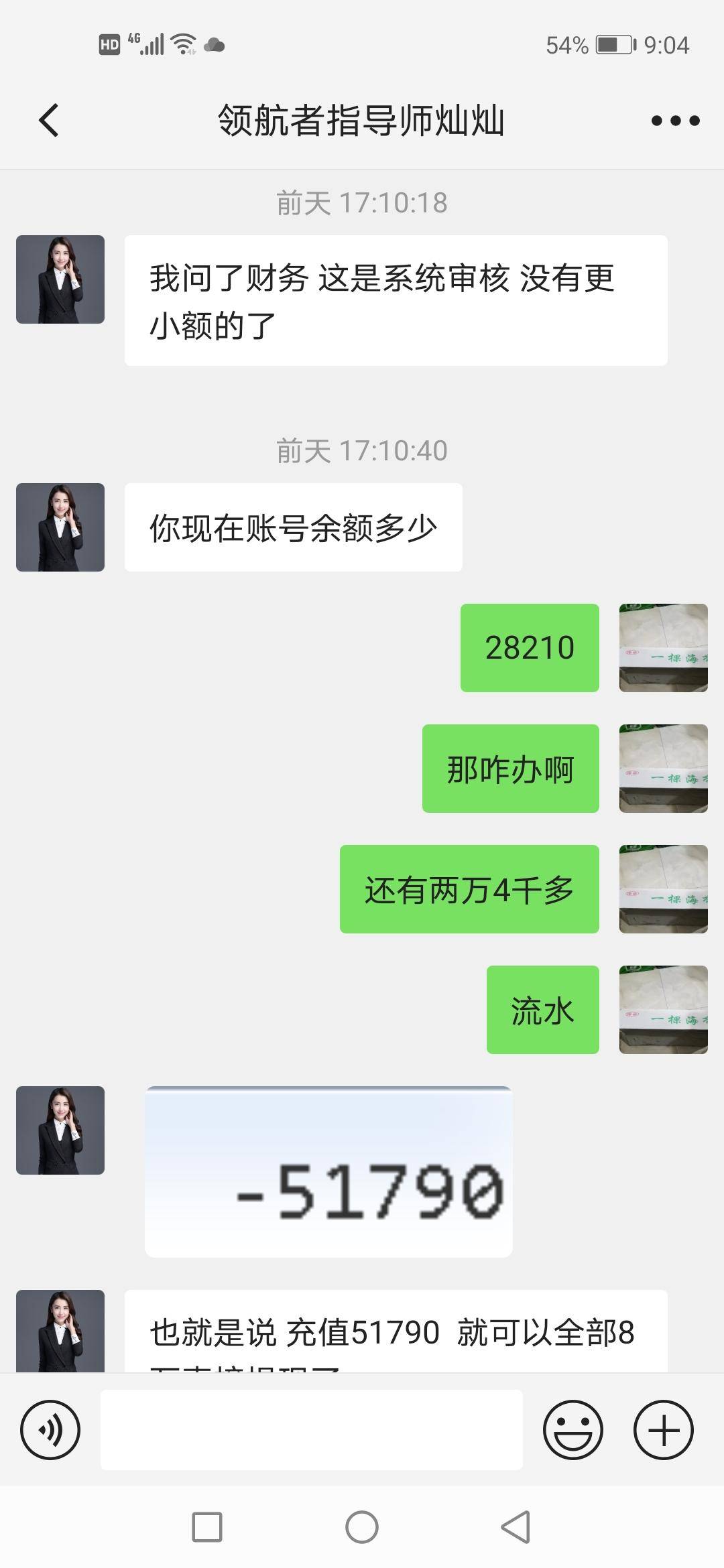
Task: Open the three-dot chat info menu
Action: 675,121
